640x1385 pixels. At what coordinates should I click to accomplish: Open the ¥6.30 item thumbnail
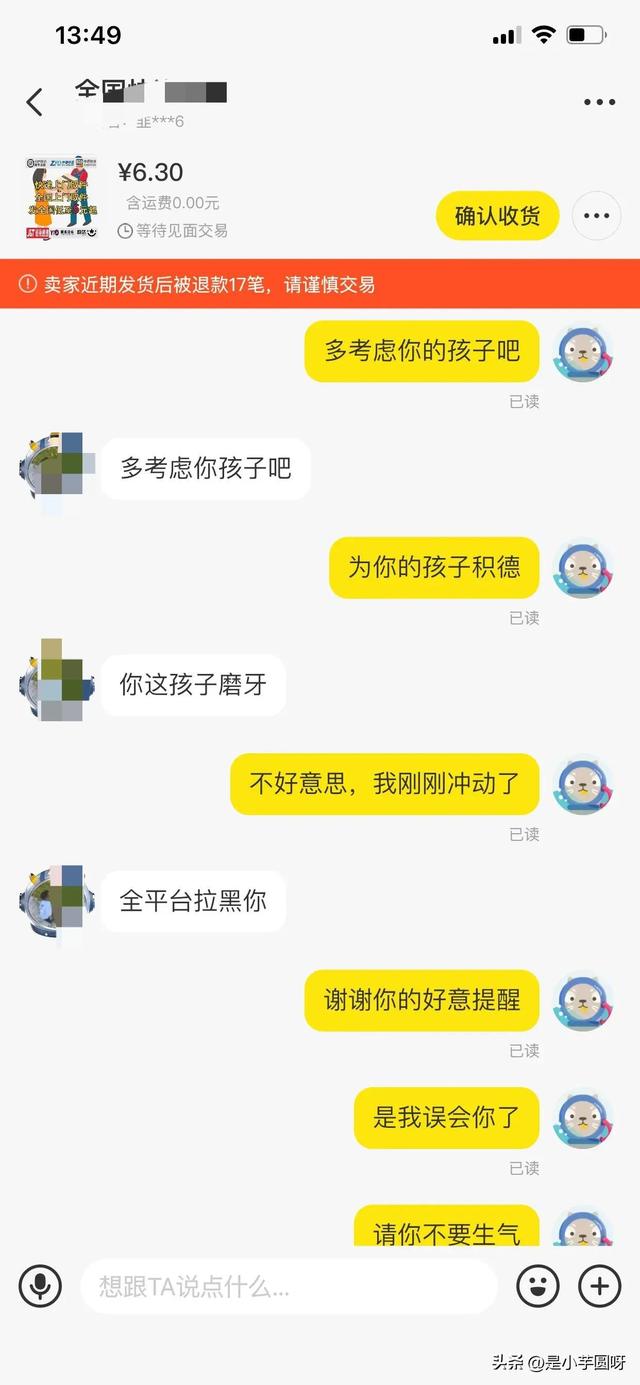pos(61,198)
